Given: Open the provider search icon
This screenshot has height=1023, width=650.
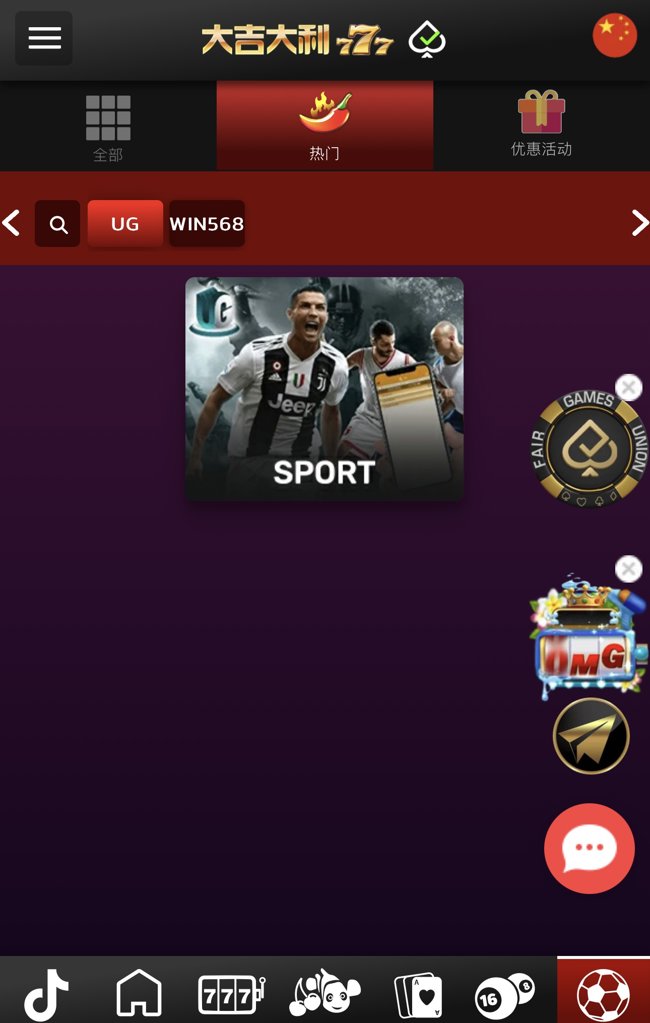Looking at the screenshot, I should [x=58, y=224].
